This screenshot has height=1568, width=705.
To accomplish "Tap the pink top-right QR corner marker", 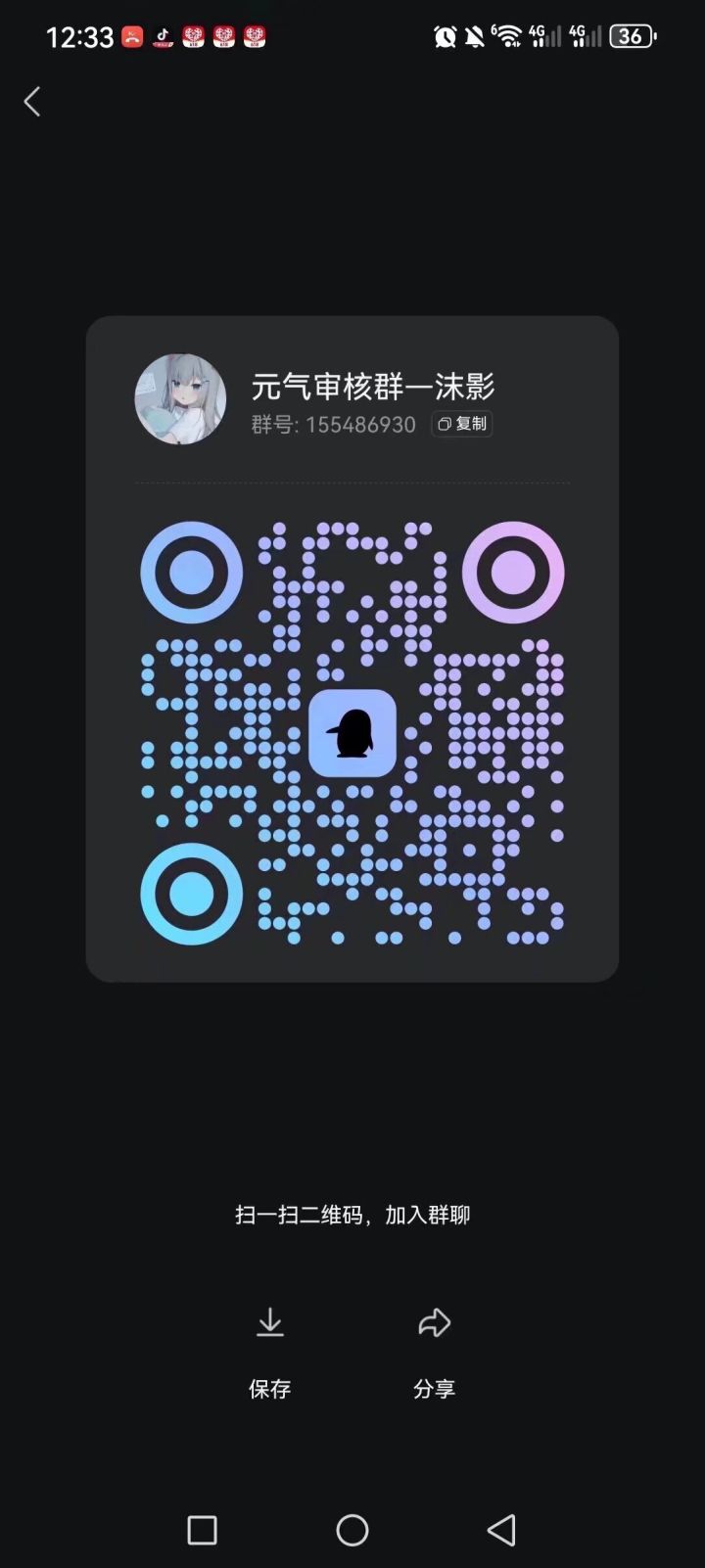I will pos(514,571).
